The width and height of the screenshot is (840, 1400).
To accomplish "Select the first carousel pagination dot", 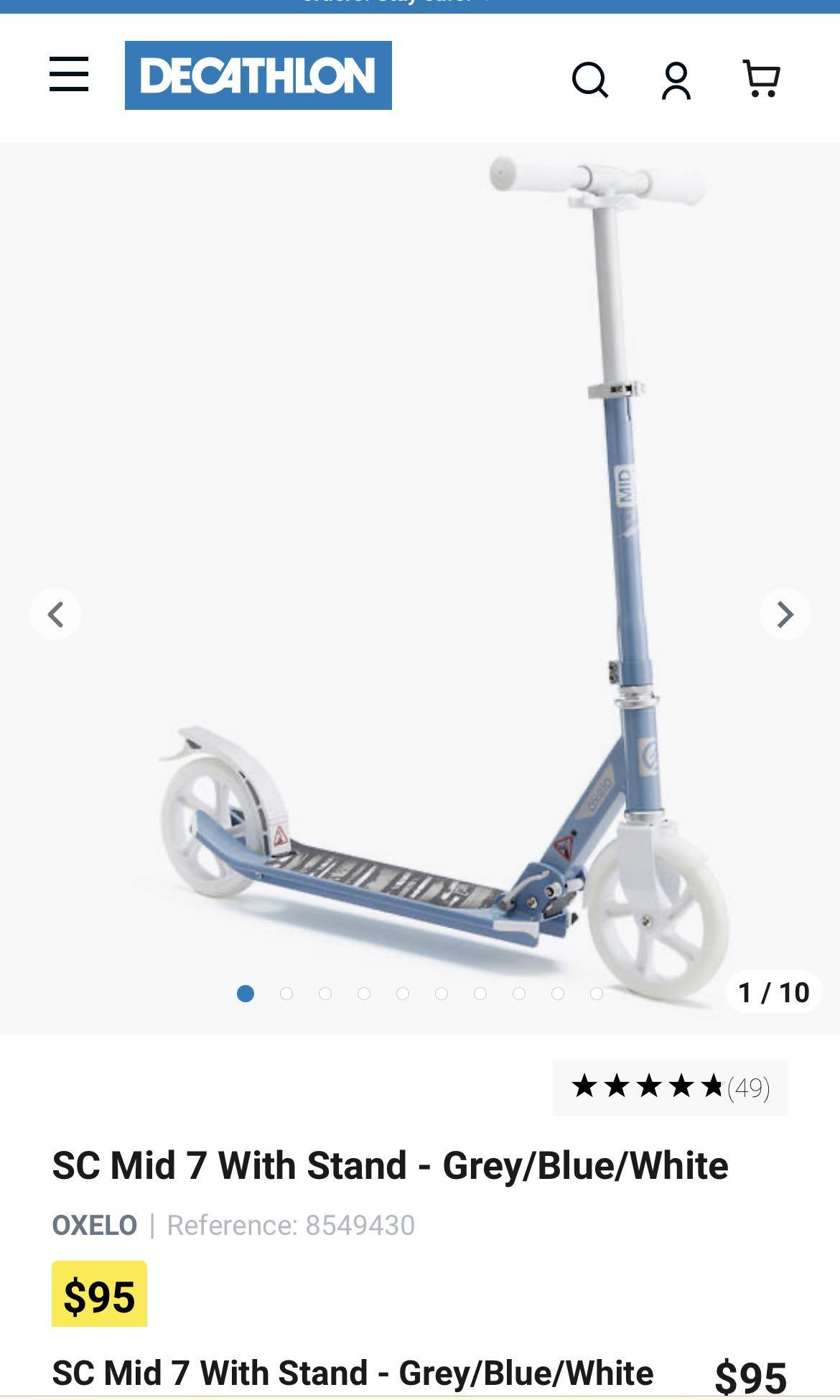I will (247, 994).
